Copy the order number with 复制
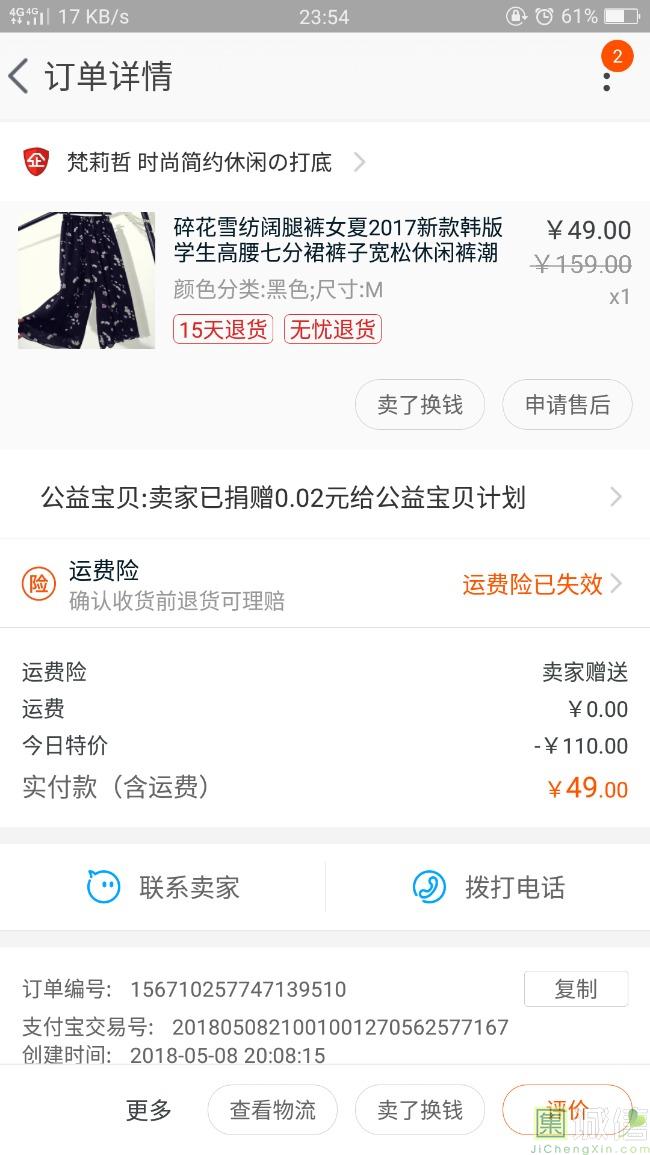650x1155 pixels. coord(576,989)
